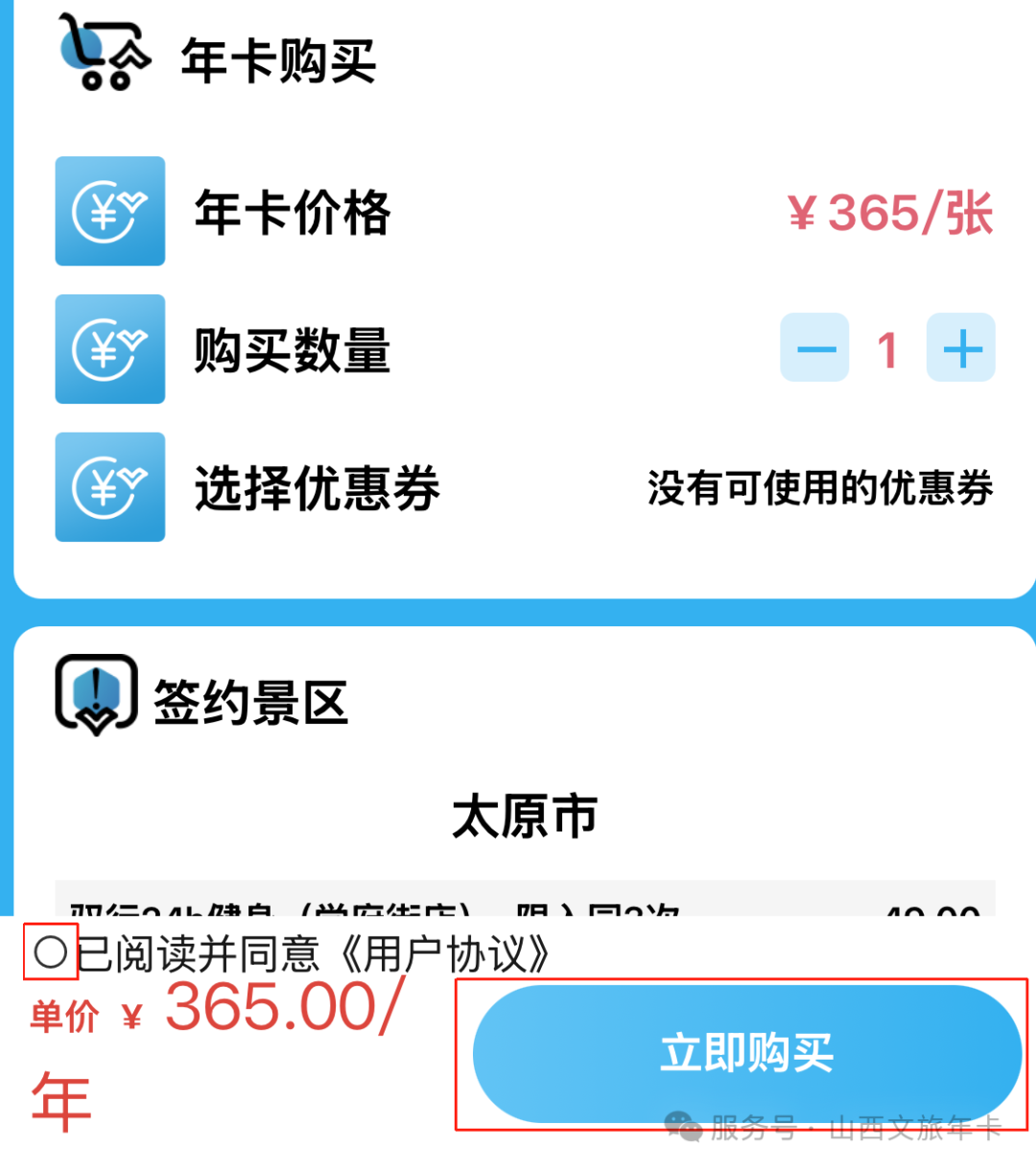Tap the 立即购买 button
1036x1169 pixels.
coord(745,1054)
